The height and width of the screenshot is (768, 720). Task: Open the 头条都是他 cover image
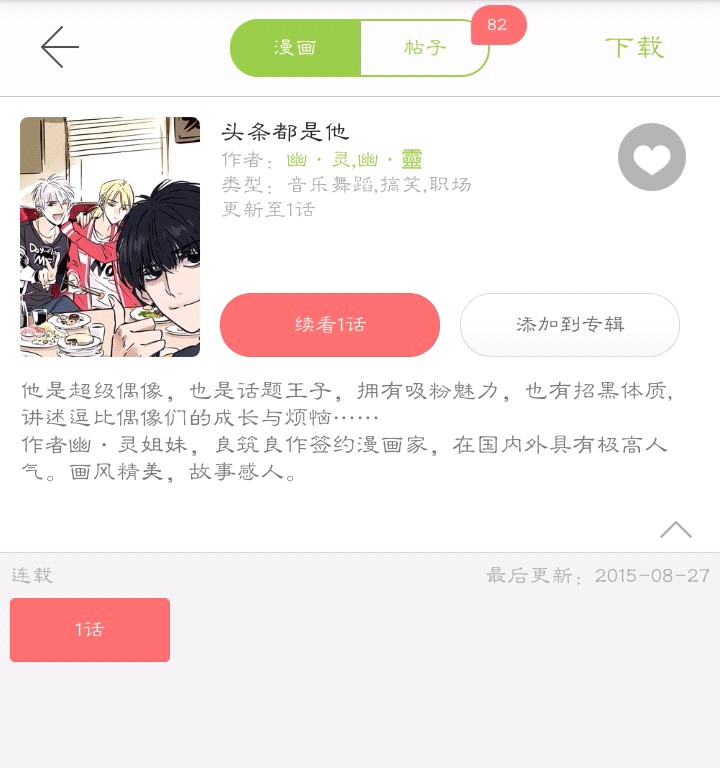coord(110,237)
